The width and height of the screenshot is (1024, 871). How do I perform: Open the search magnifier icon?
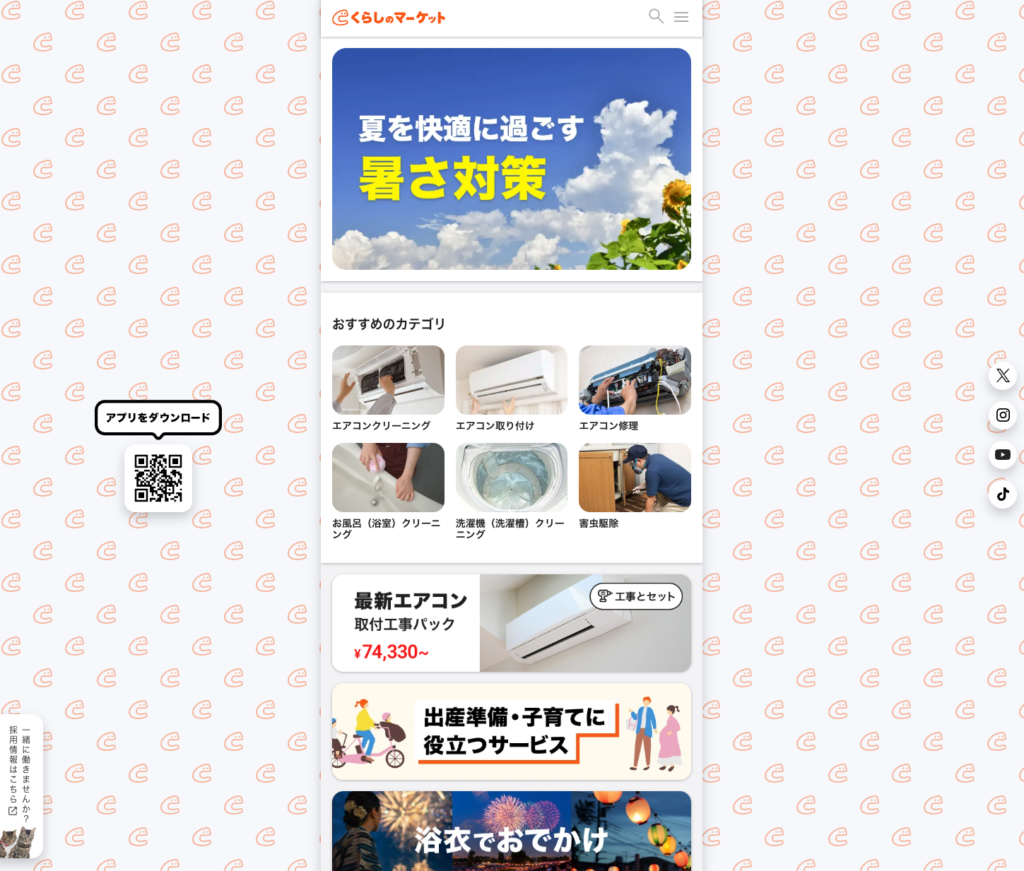(x=656, y=16)
